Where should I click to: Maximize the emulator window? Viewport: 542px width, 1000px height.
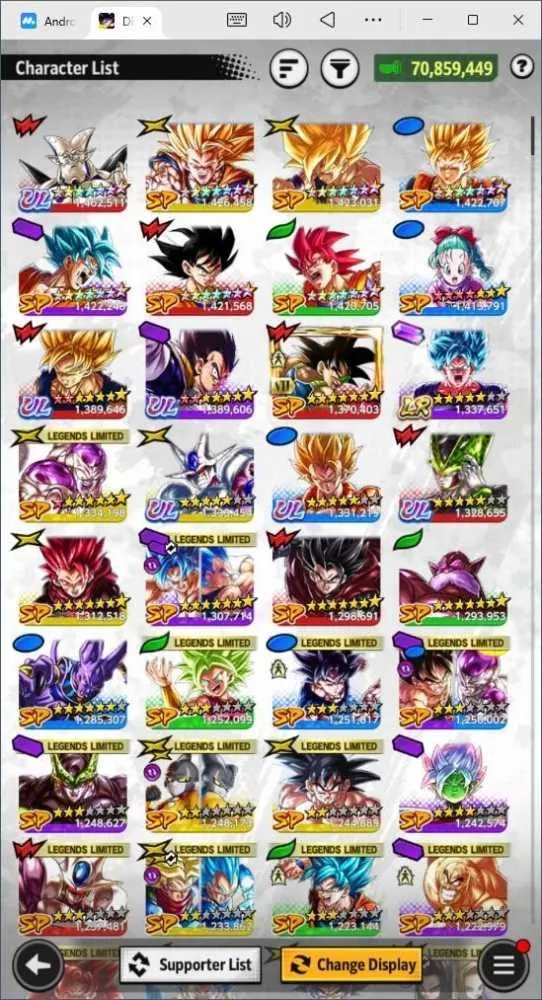click(x=472, y=20)
